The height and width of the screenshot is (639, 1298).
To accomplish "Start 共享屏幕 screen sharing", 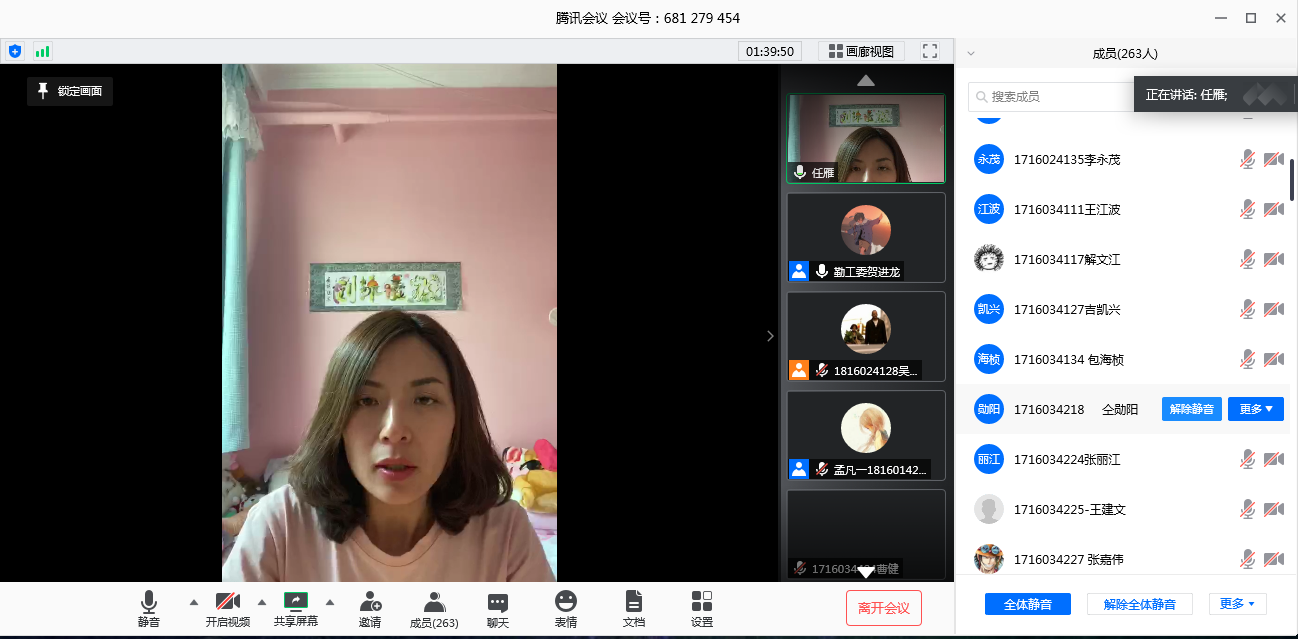I will click(x=296, y=608).
